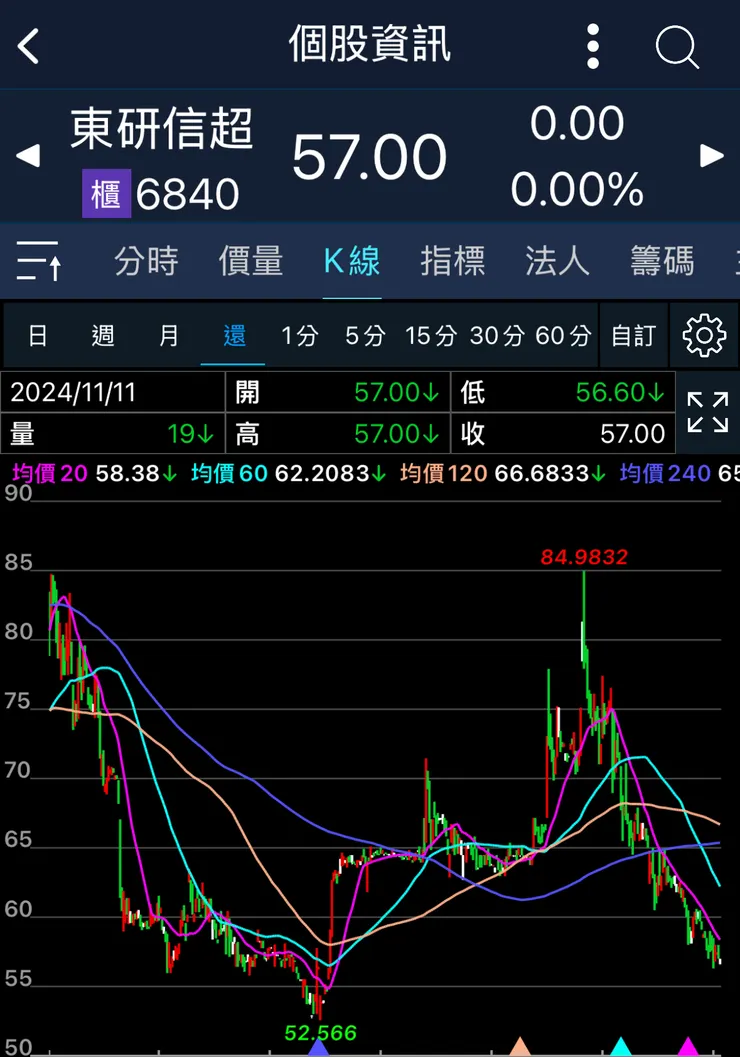Switch chart to 週 weekly view
740x1057 pixels.
pyautogui.click(x=102, y=336)
